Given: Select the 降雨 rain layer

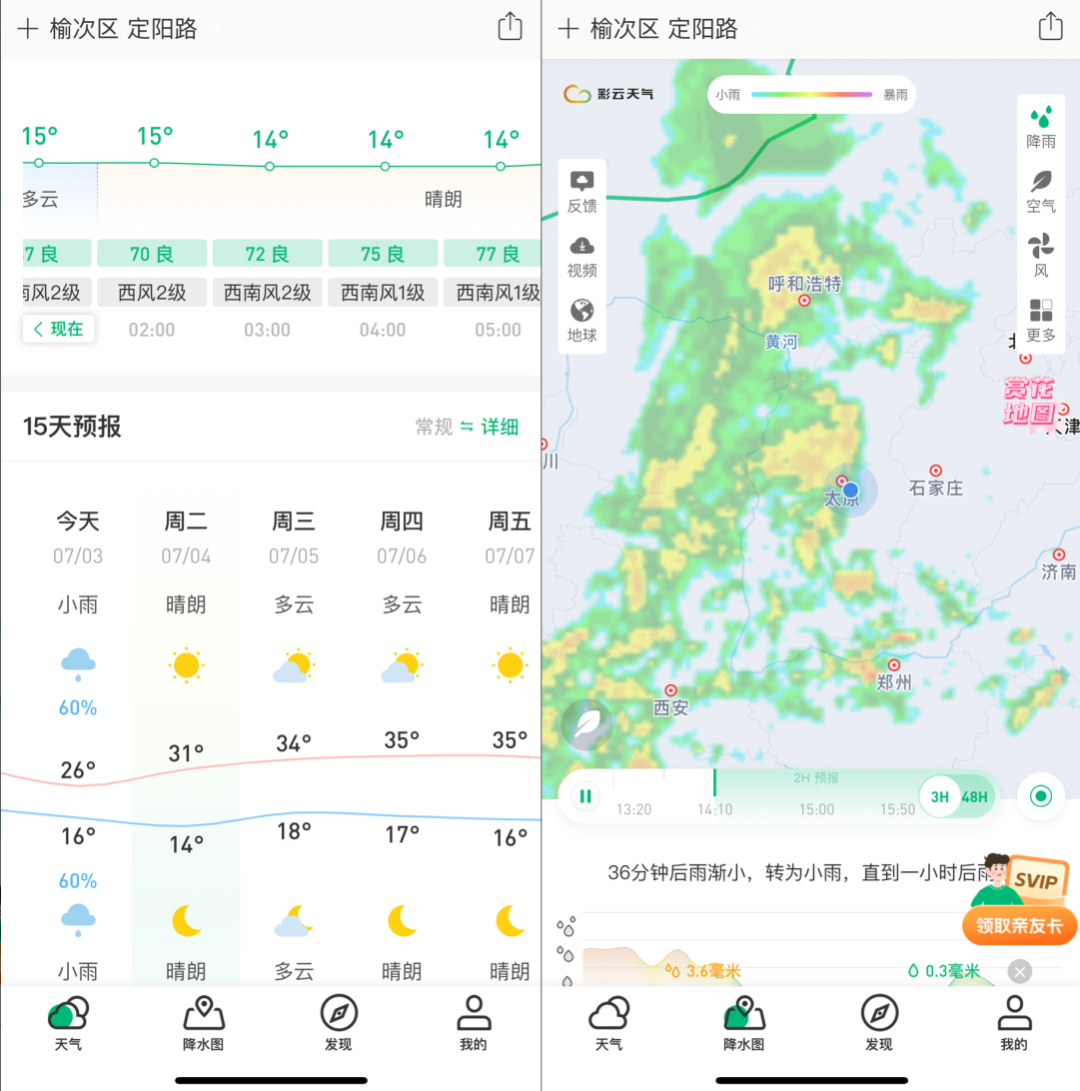Looking at the screenshot, I should point(1041,127).
